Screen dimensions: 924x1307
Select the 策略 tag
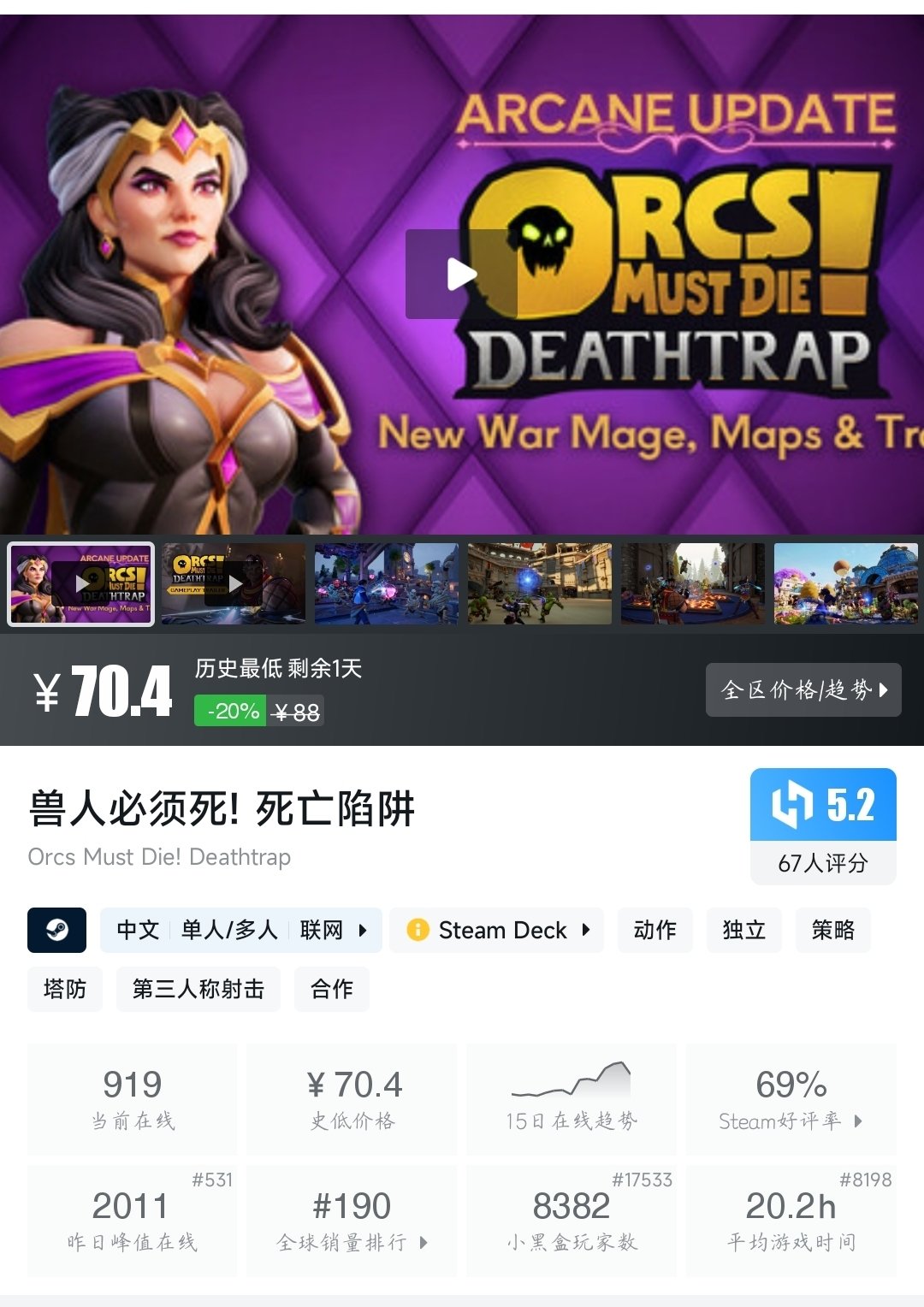832,930
